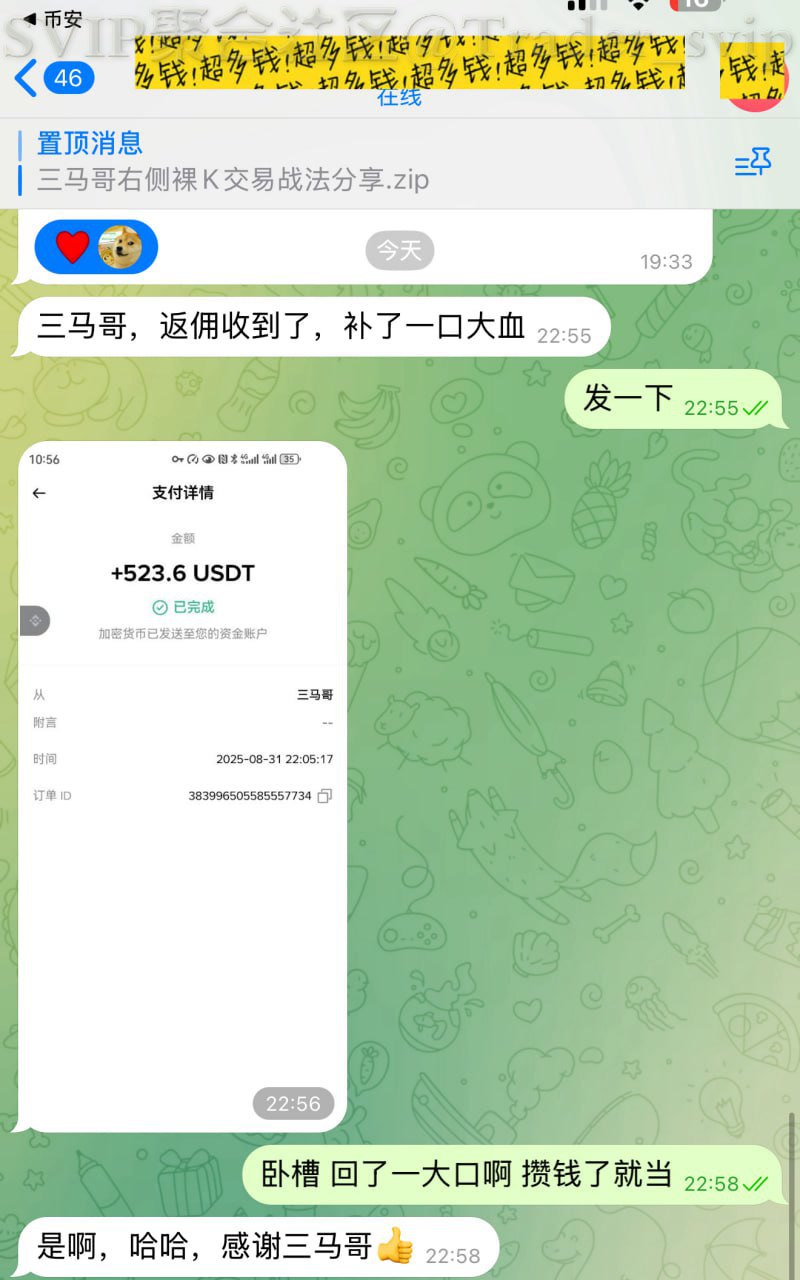Screen dimensions: 800x1280
Task: Open the payment details screenshot image
Action: coord(183,785)
